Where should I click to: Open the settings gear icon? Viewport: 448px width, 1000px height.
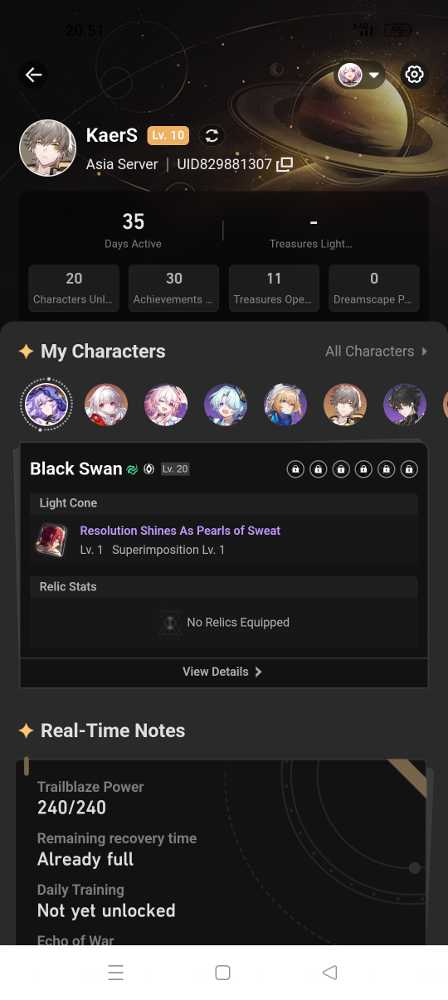click(x=414, y=75)
